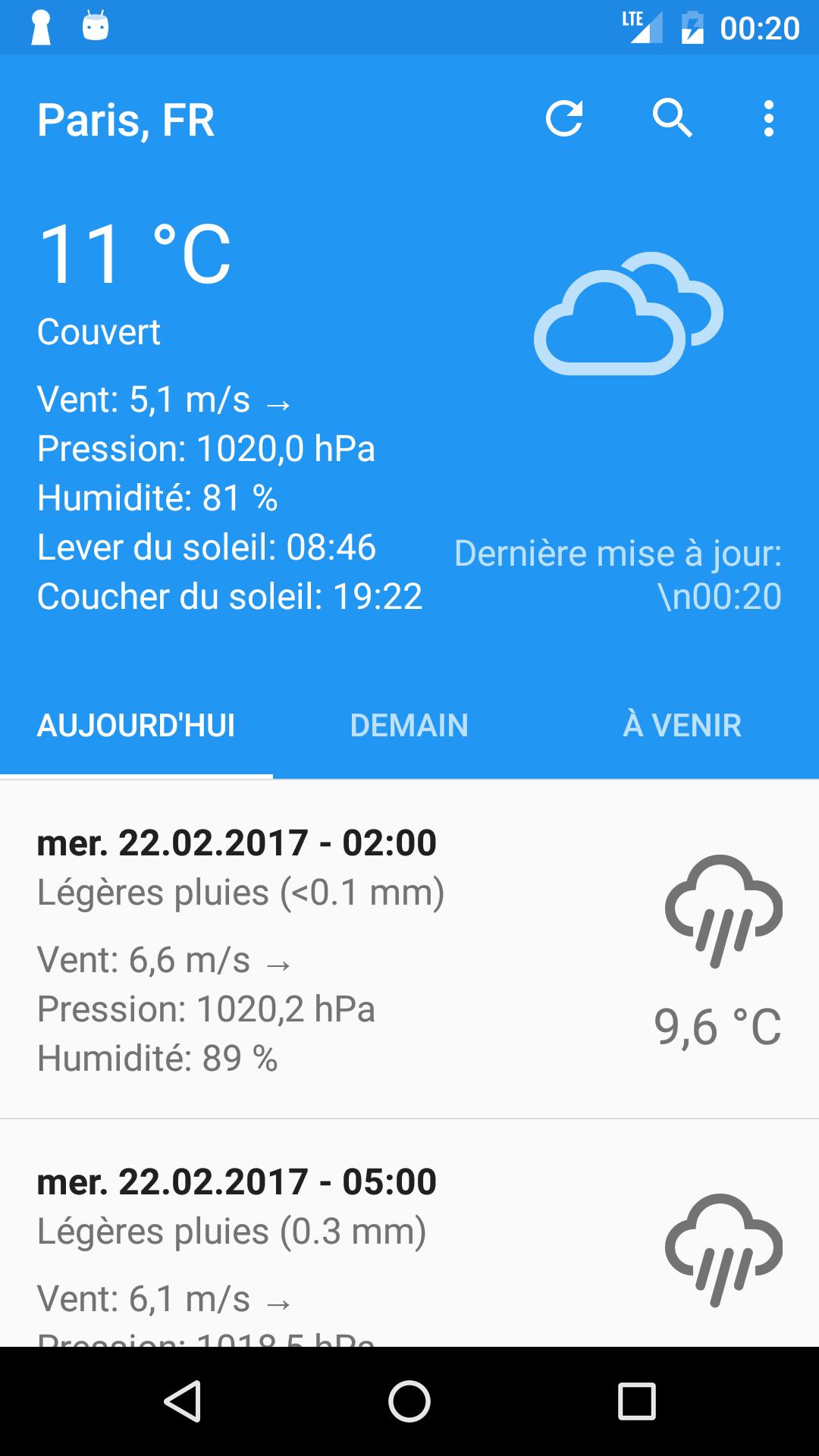The height and width of the screenshot is (1456, 819).
Task: Return to the home screen
Action: click(x=409, y=1401)
